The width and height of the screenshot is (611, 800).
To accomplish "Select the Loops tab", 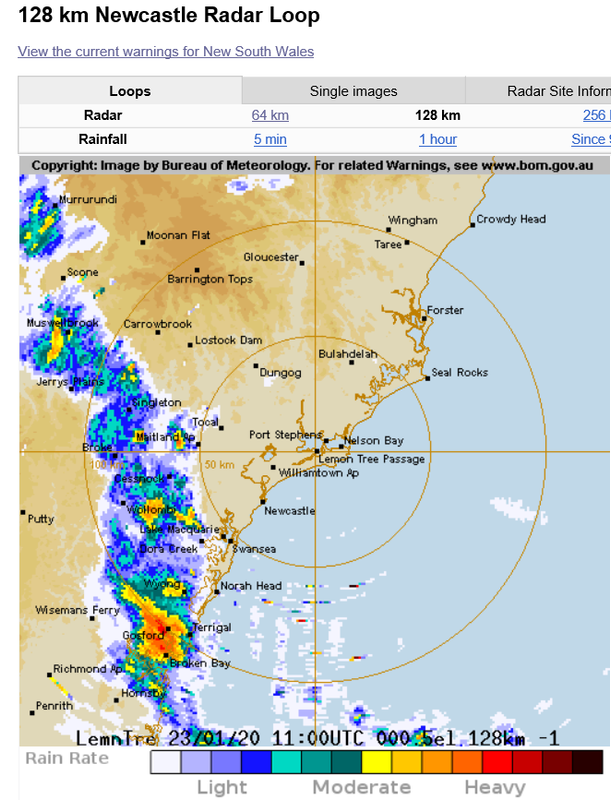I will coord(130,91).
